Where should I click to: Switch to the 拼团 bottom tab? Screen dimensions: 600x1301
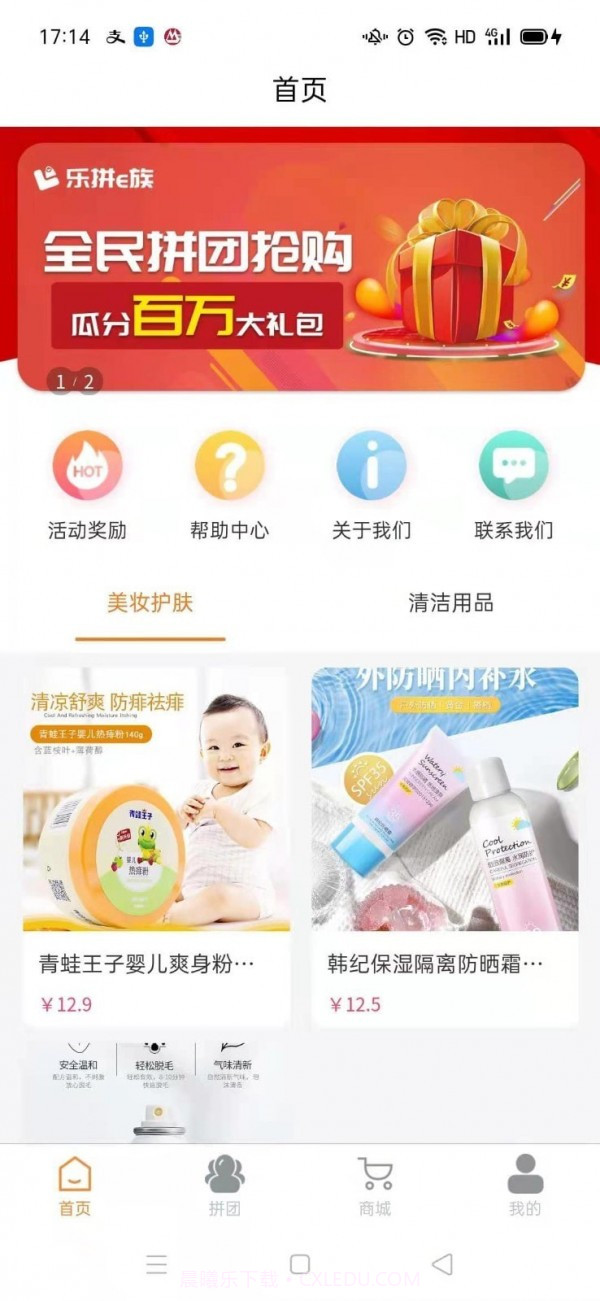[225, 1186]
